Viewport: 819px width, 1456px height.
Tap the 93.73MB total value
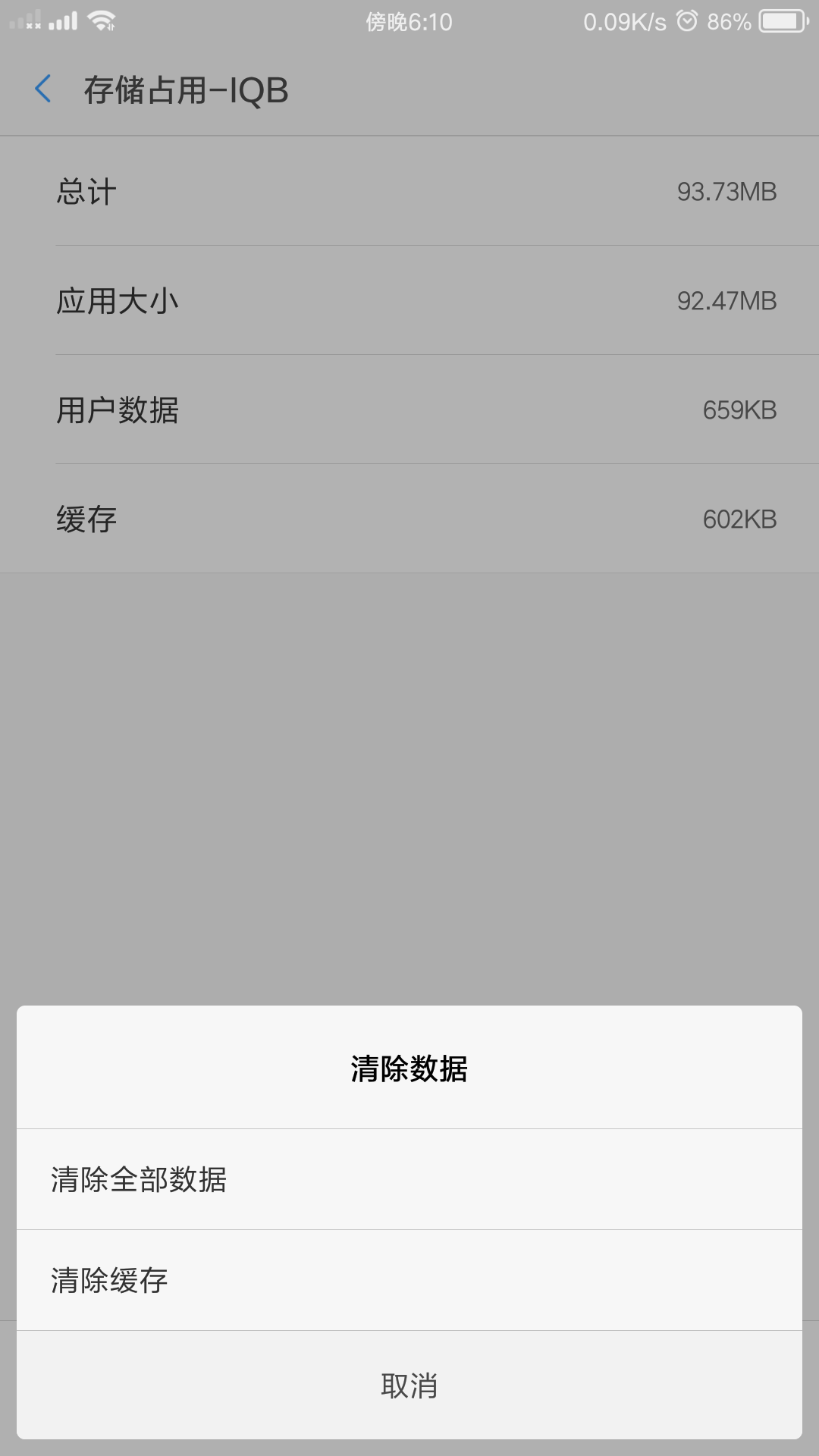[726, 191]
